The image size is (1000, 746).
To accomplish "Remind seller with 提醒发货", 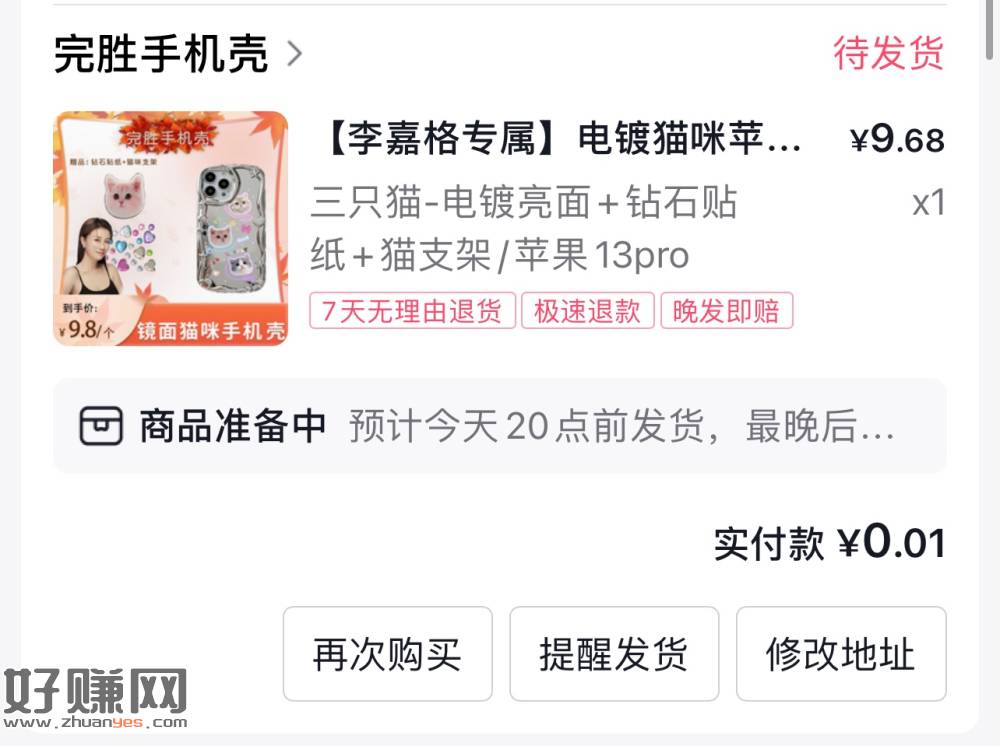I will pos(614,654).
